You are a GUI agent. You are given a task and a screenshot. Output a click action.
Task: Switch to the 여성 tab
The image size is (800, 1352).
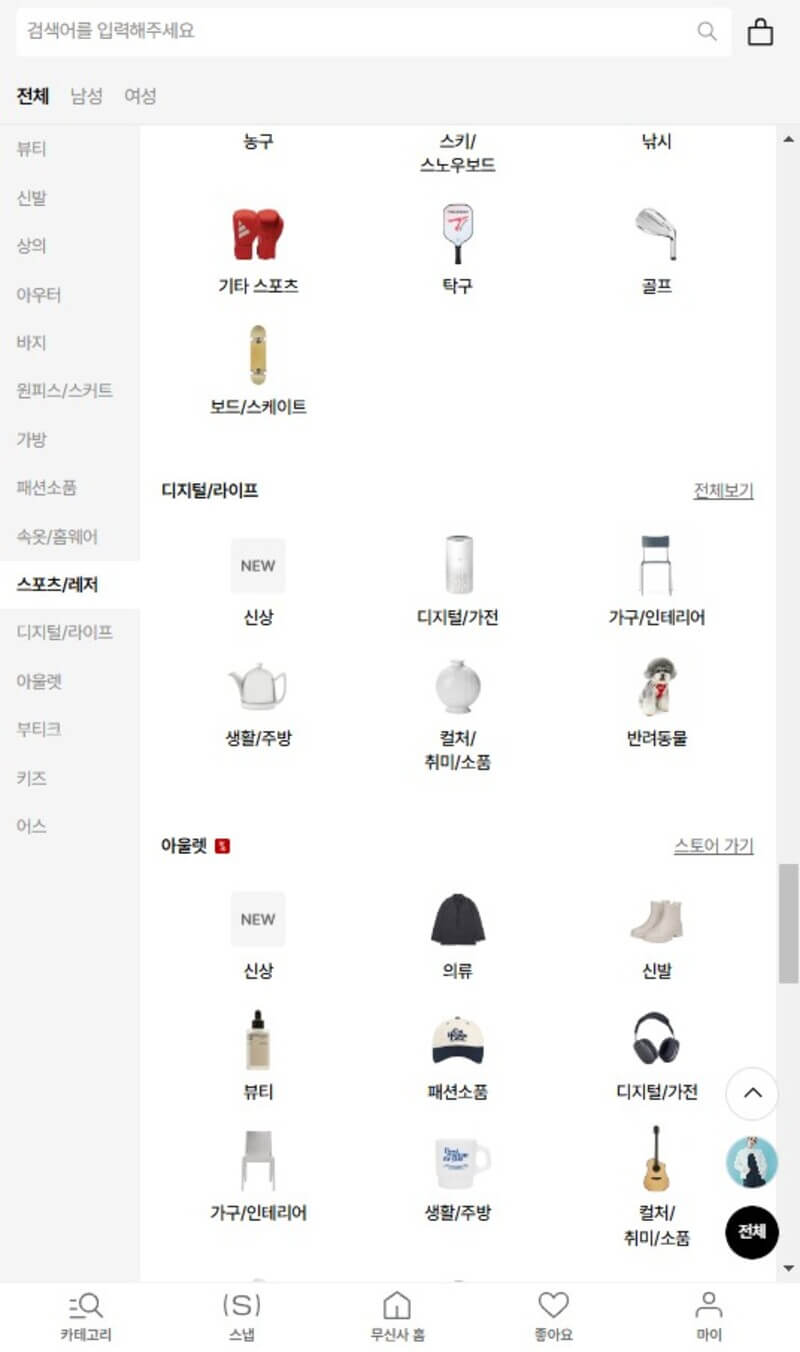click(140, 96)
